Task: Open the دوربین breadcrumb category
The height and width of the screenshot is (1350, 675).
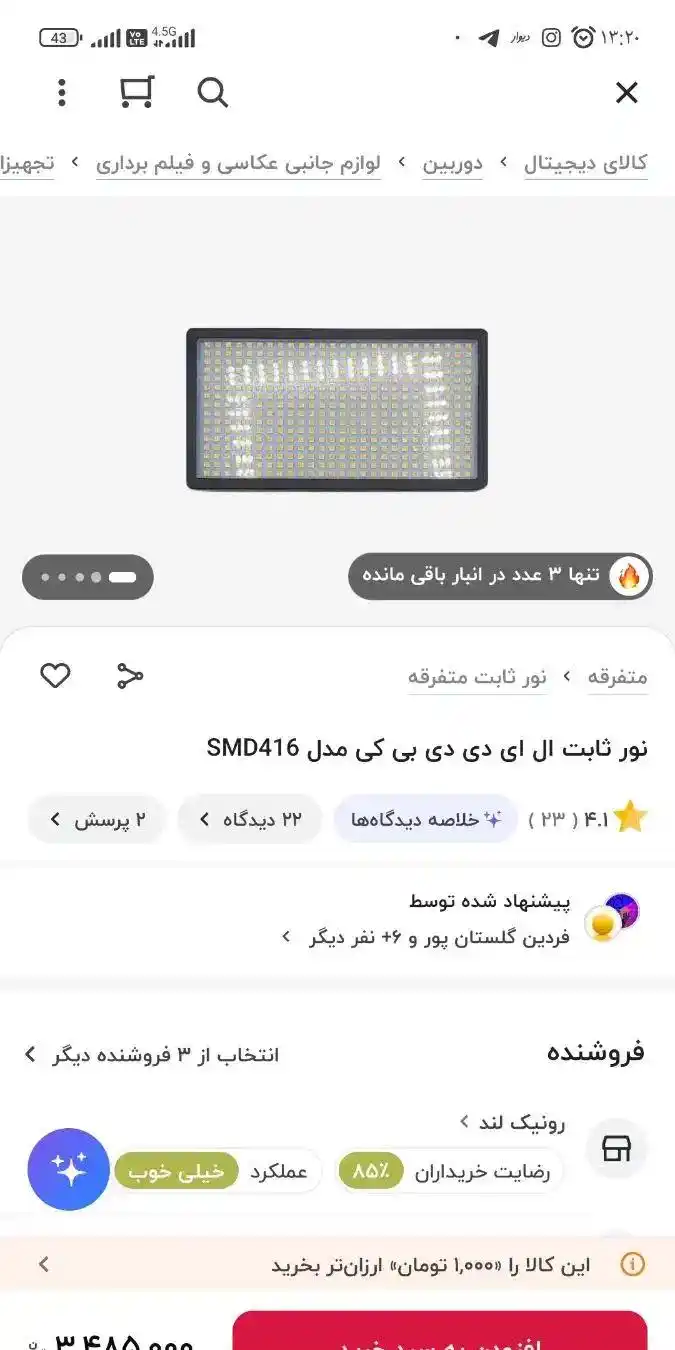Action: coord(452,164)
